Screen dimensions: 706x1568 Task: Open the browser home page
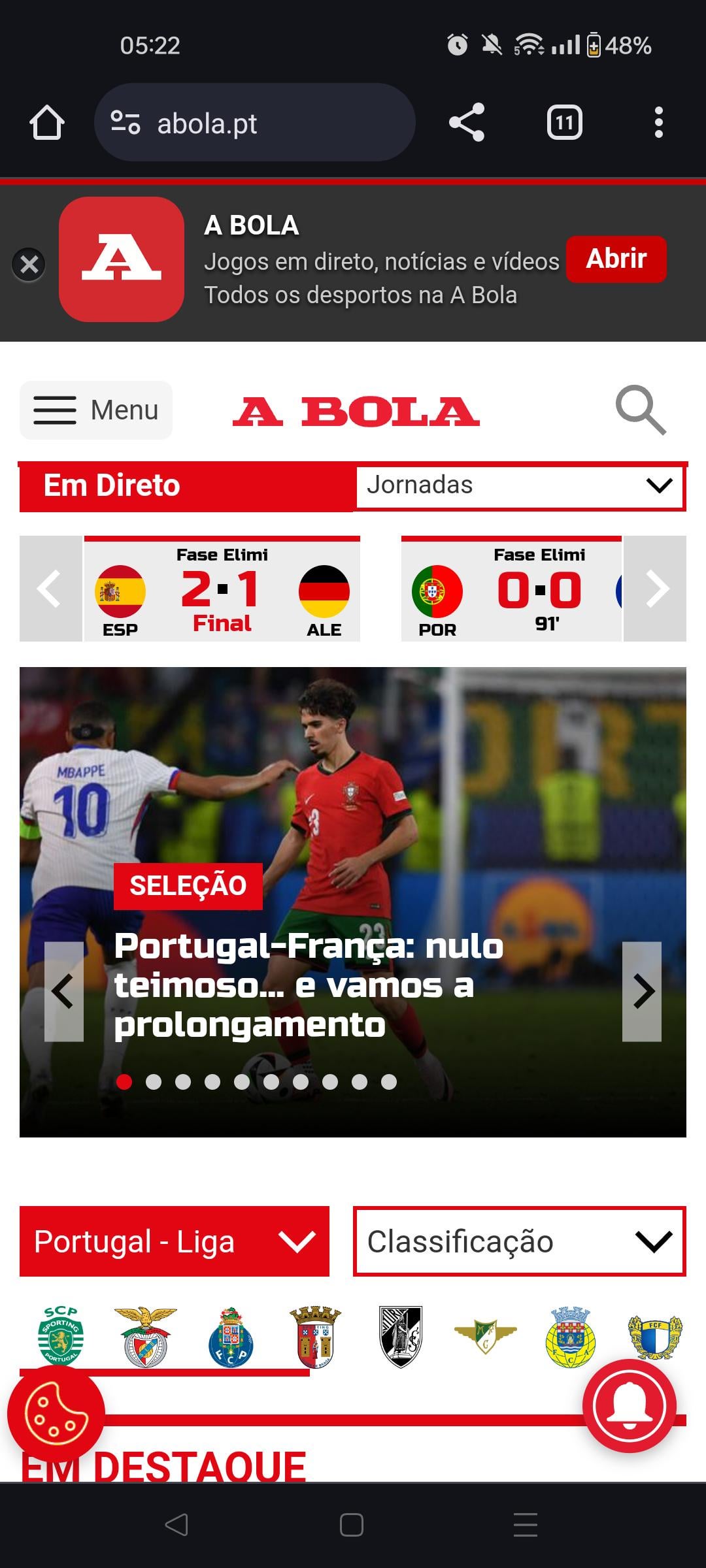(x=47, y=123)
